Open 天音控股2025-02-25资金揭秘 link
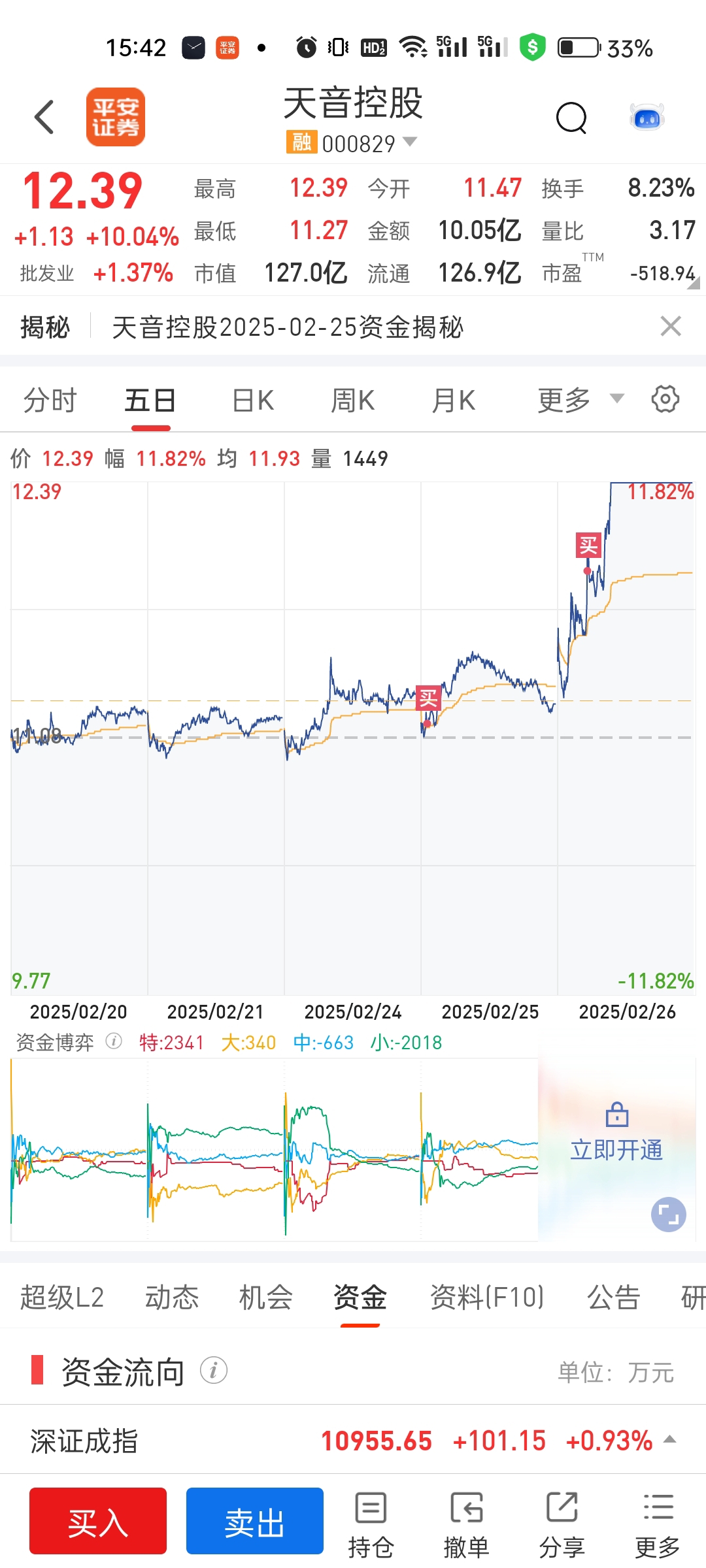 coord(288,327)
